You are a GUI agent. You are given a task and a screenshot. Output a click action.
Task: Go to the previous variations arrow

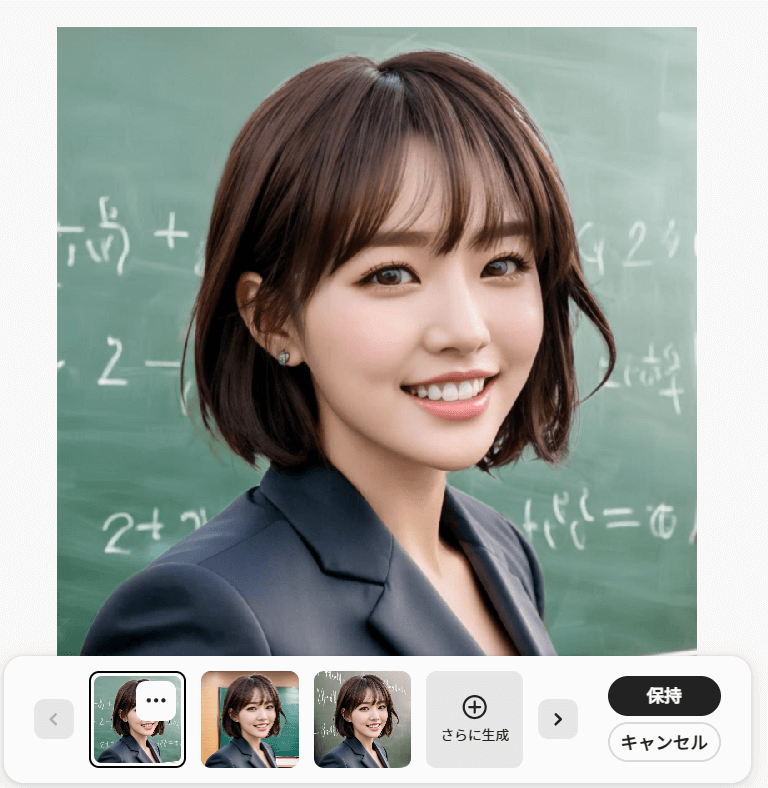(x=54, y=719)
